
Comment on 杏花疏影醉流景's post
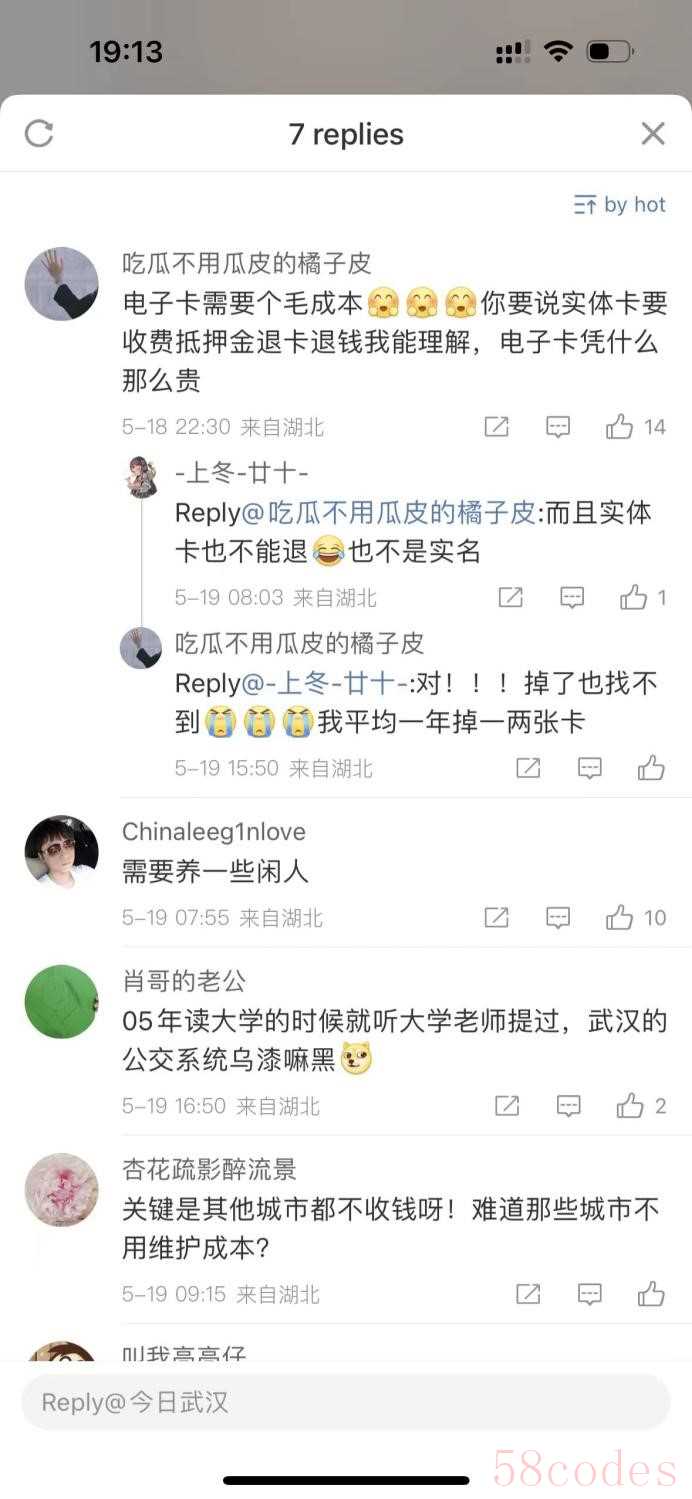[590, 1294]
